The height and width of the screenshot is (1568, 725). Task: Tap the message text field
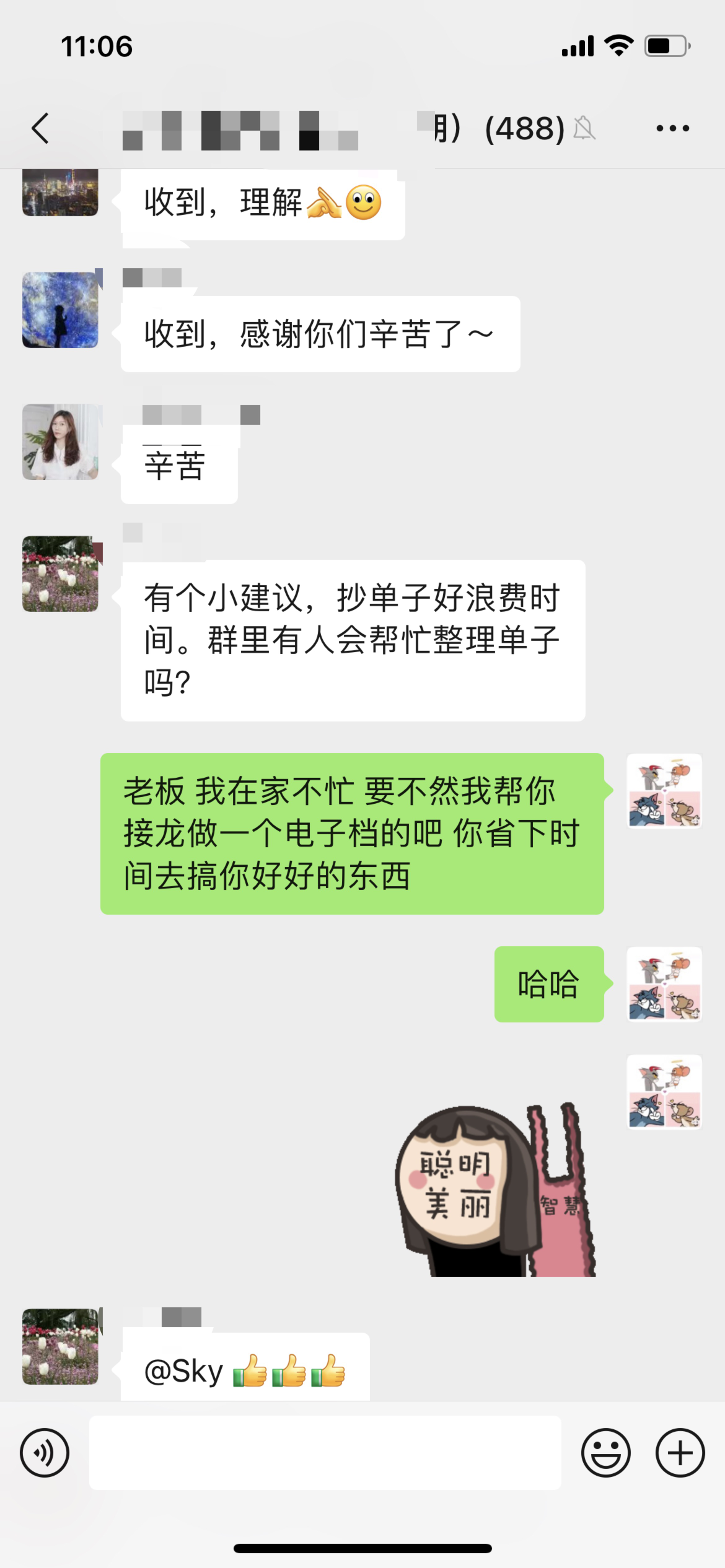[x=325, y=1452]
